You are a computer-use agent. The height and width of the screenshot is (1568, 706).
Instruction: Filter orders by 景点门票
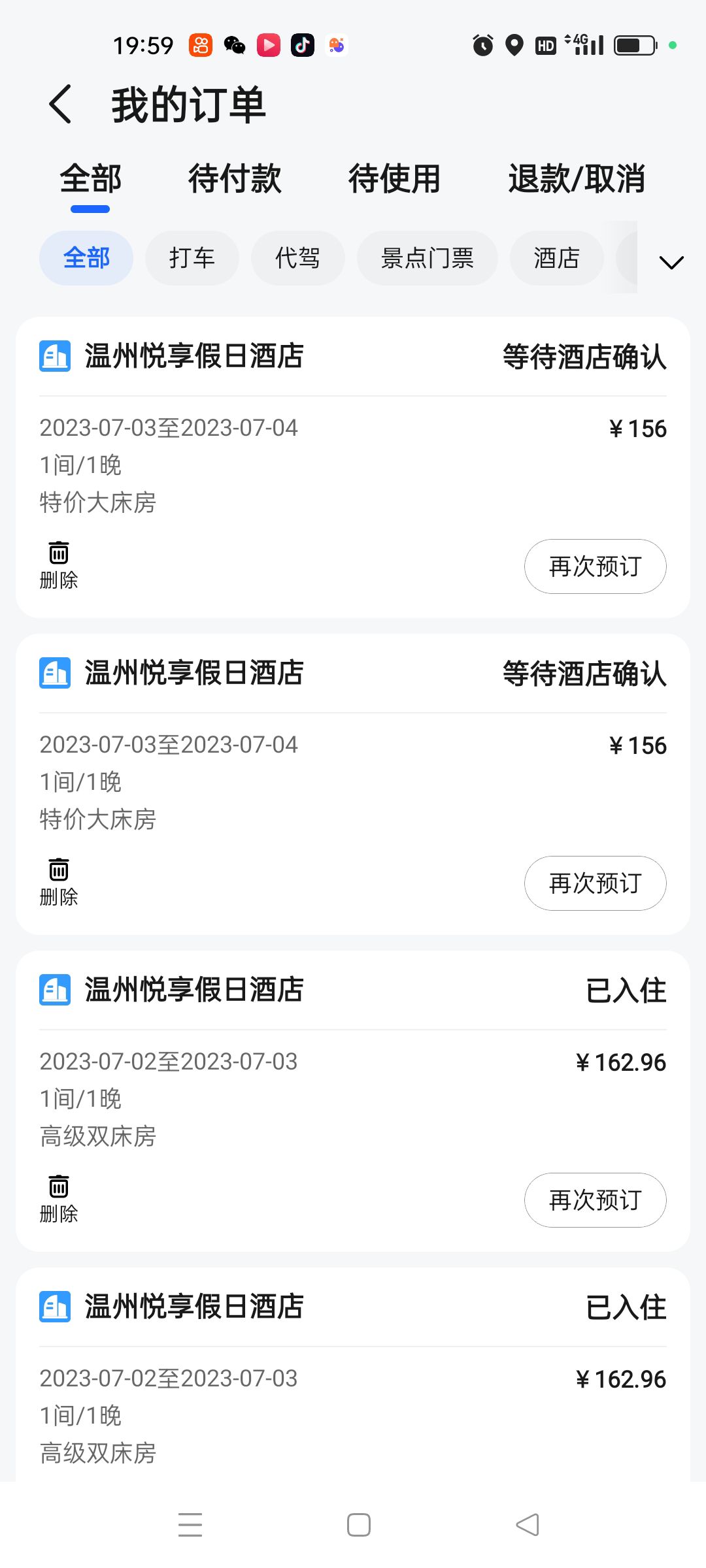(x=427, y=258)
